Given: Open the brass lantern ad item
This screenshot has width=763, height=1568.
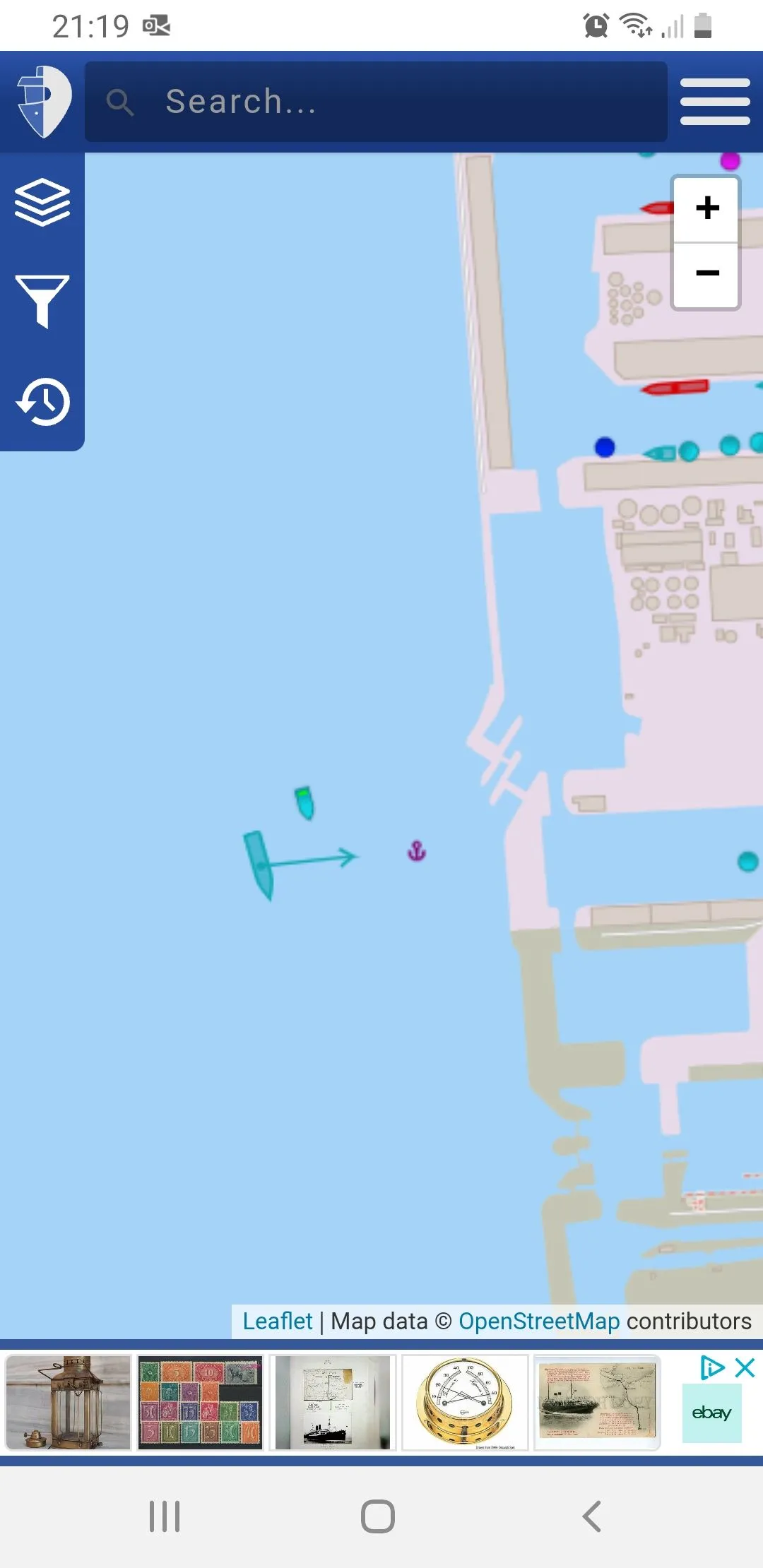Looking at the screenshot, I should [69, 1402].
